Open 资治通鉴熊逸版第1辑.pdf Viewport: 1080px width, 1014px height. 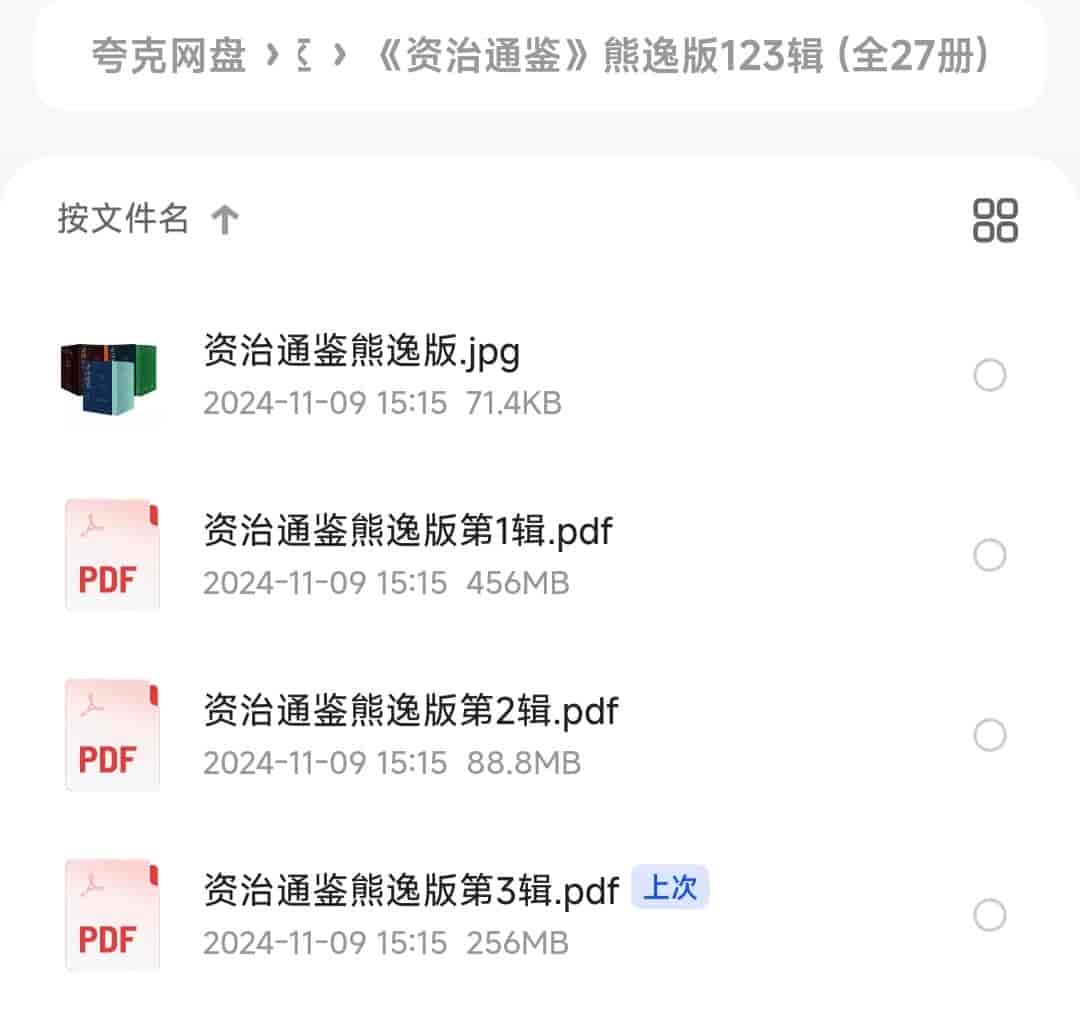coord(407,531)
